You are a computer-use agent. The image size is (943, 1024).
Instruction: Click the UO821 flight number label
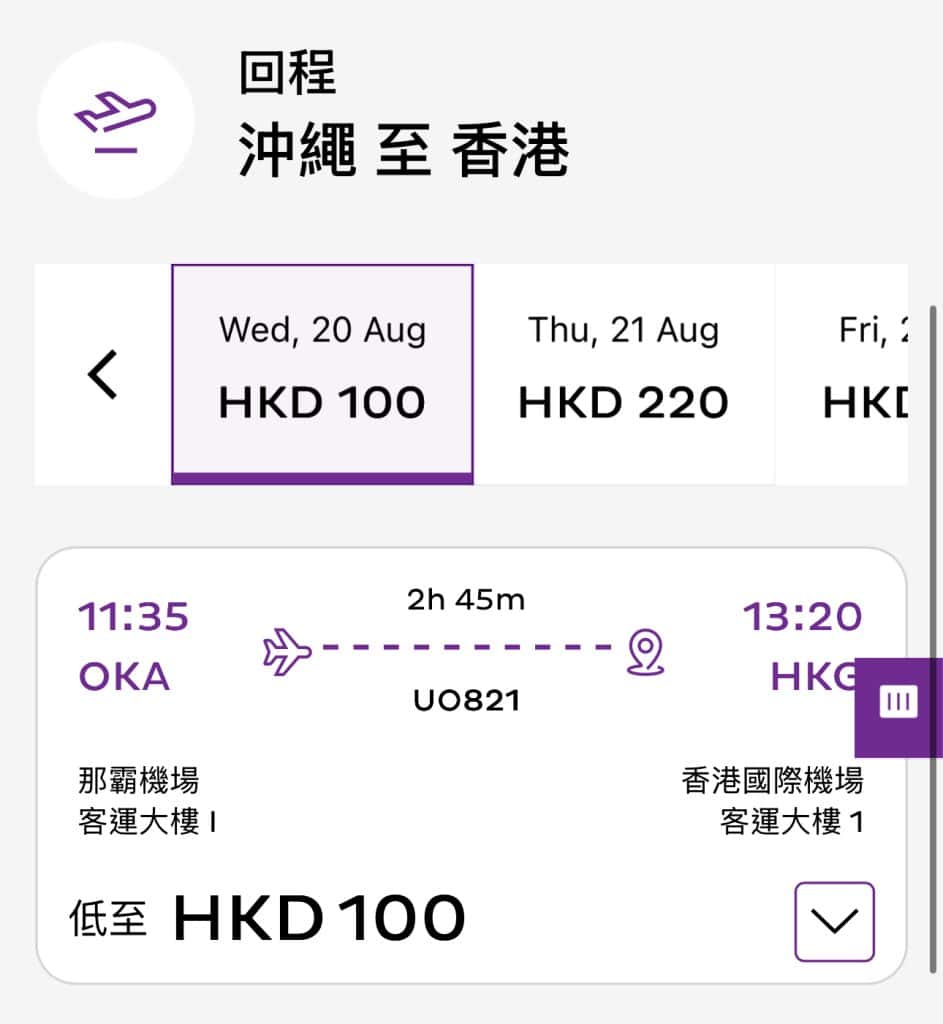(x=468, y=700)
